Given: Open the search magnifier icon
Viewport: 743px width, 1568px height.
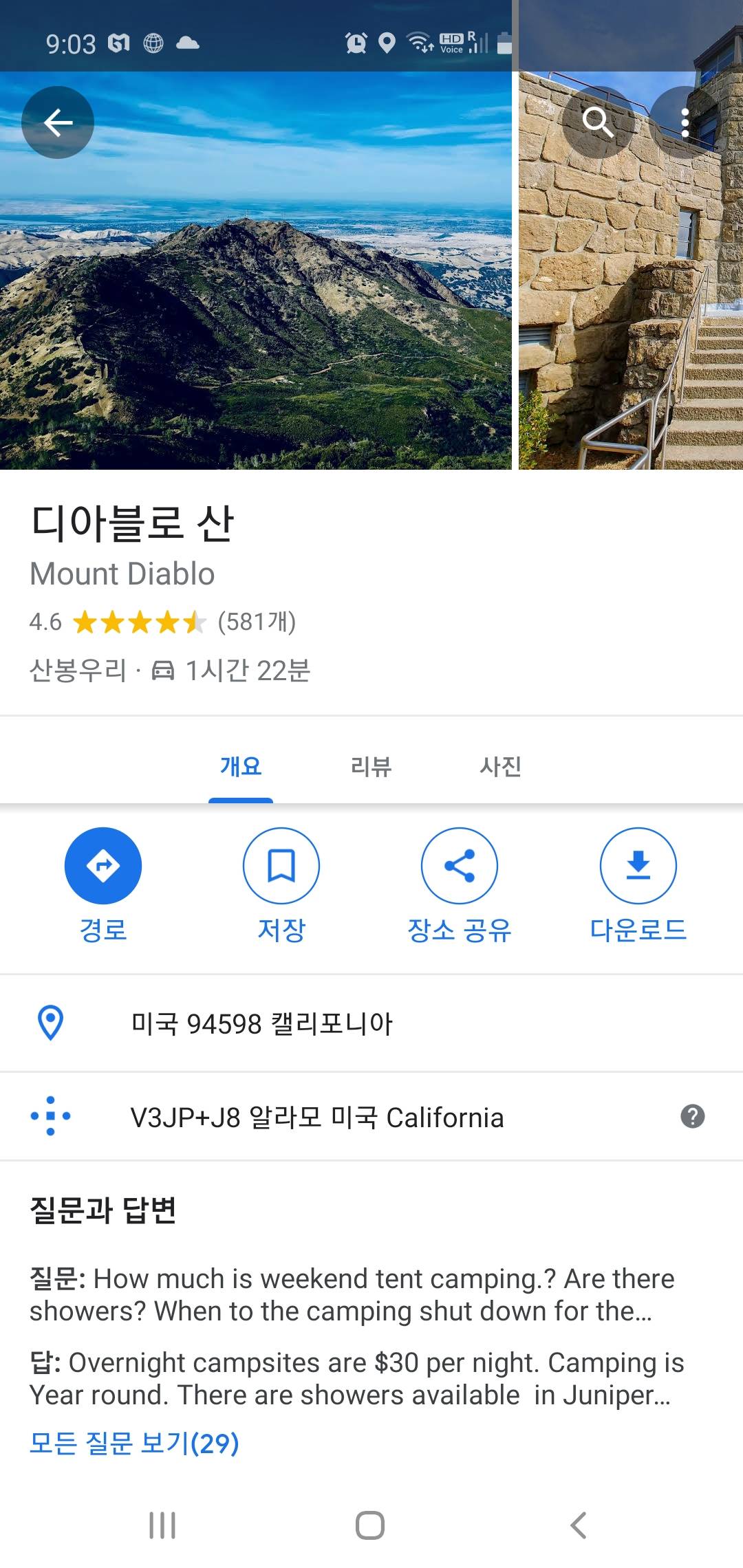Looking at the screenshot, I should [x=597, y=122].
